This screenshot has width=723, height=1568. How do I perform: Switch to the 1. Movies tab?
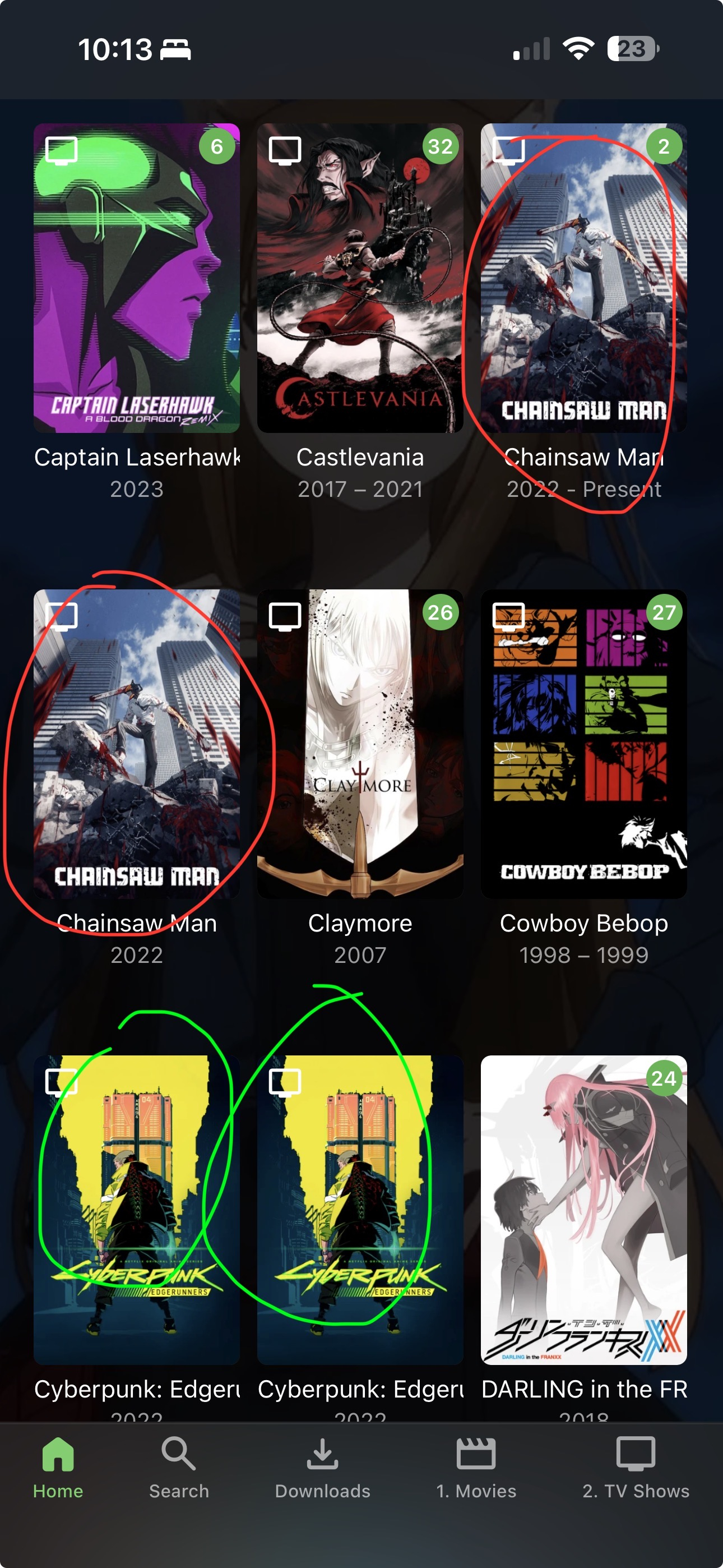pos(476,1468)
